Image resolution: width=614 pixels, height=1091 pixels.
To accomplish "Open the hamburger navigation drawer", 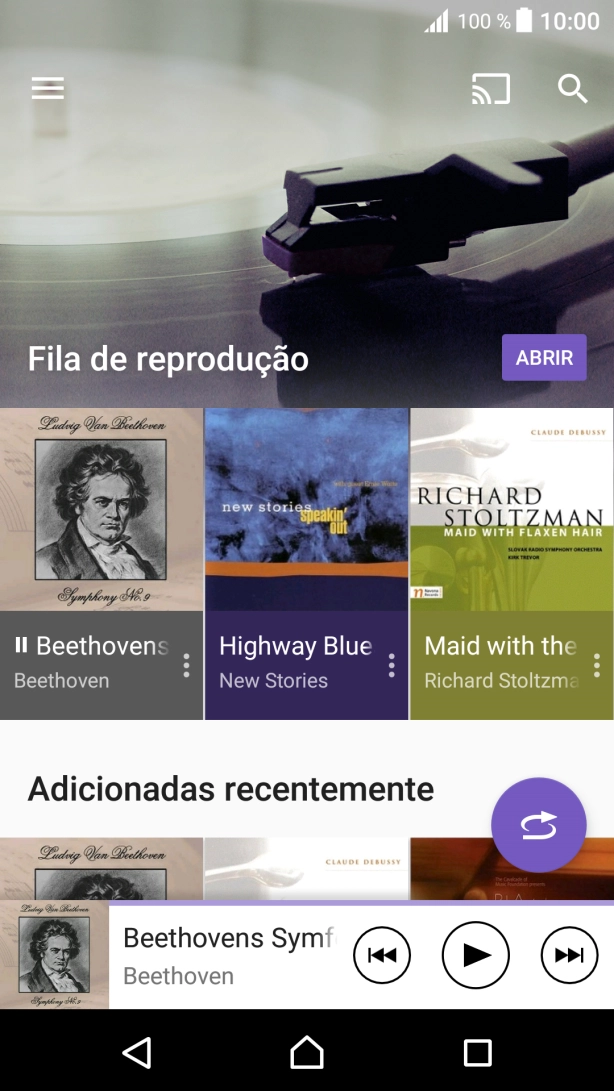I will click(x=47, y=89).
